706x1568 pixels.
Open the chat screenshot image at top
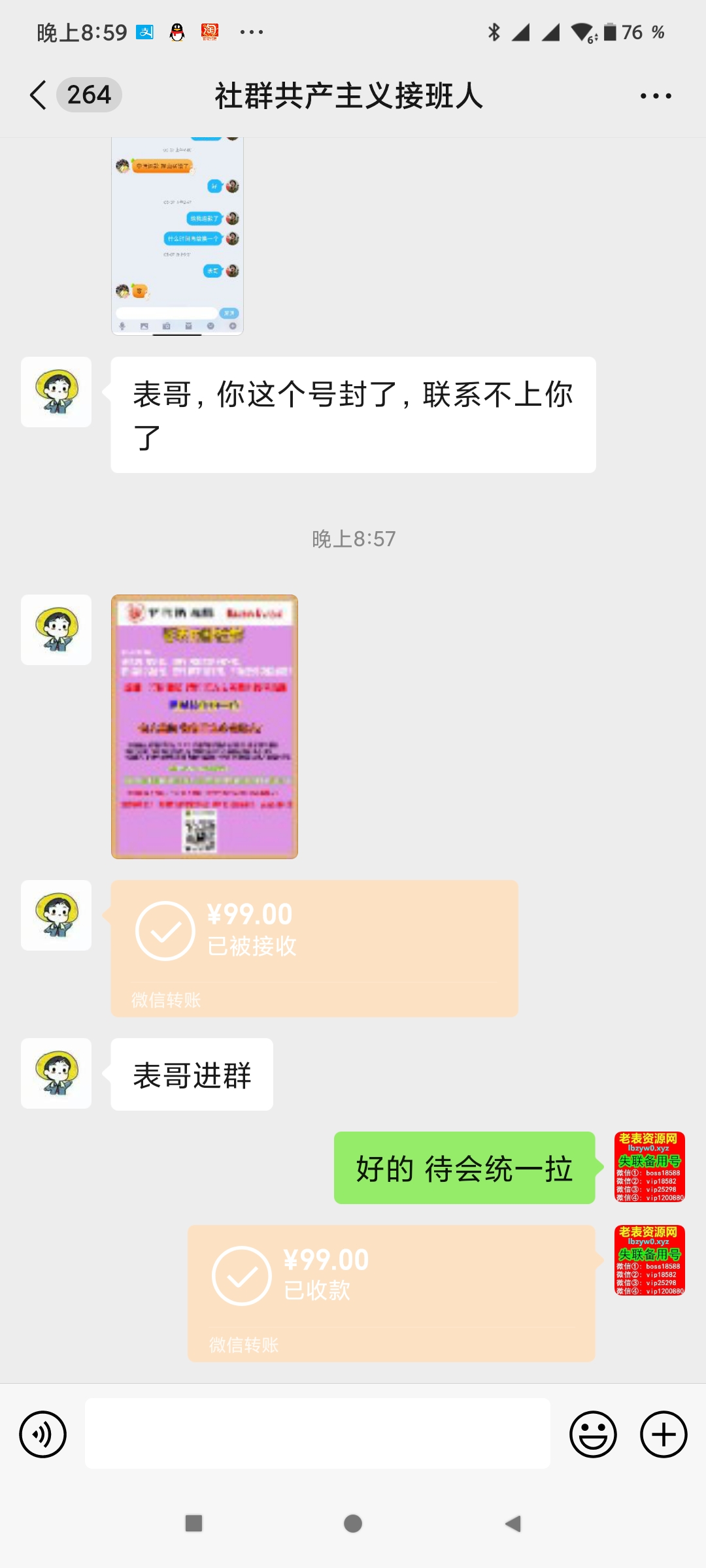[177, 237]
